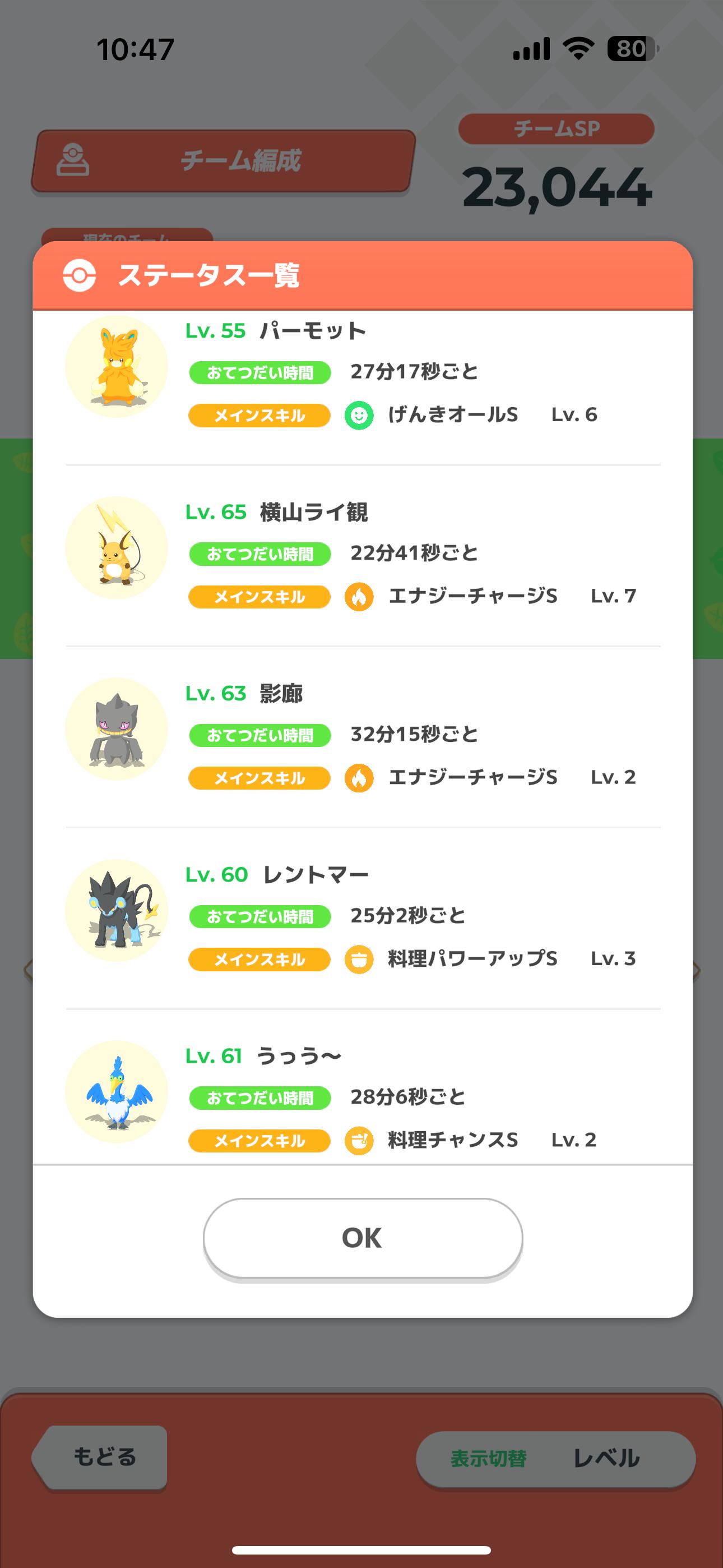The height and width of the screenshot is (1568, 723).
Task: Confirm the status list with OK
Action: coord(363,1238)
